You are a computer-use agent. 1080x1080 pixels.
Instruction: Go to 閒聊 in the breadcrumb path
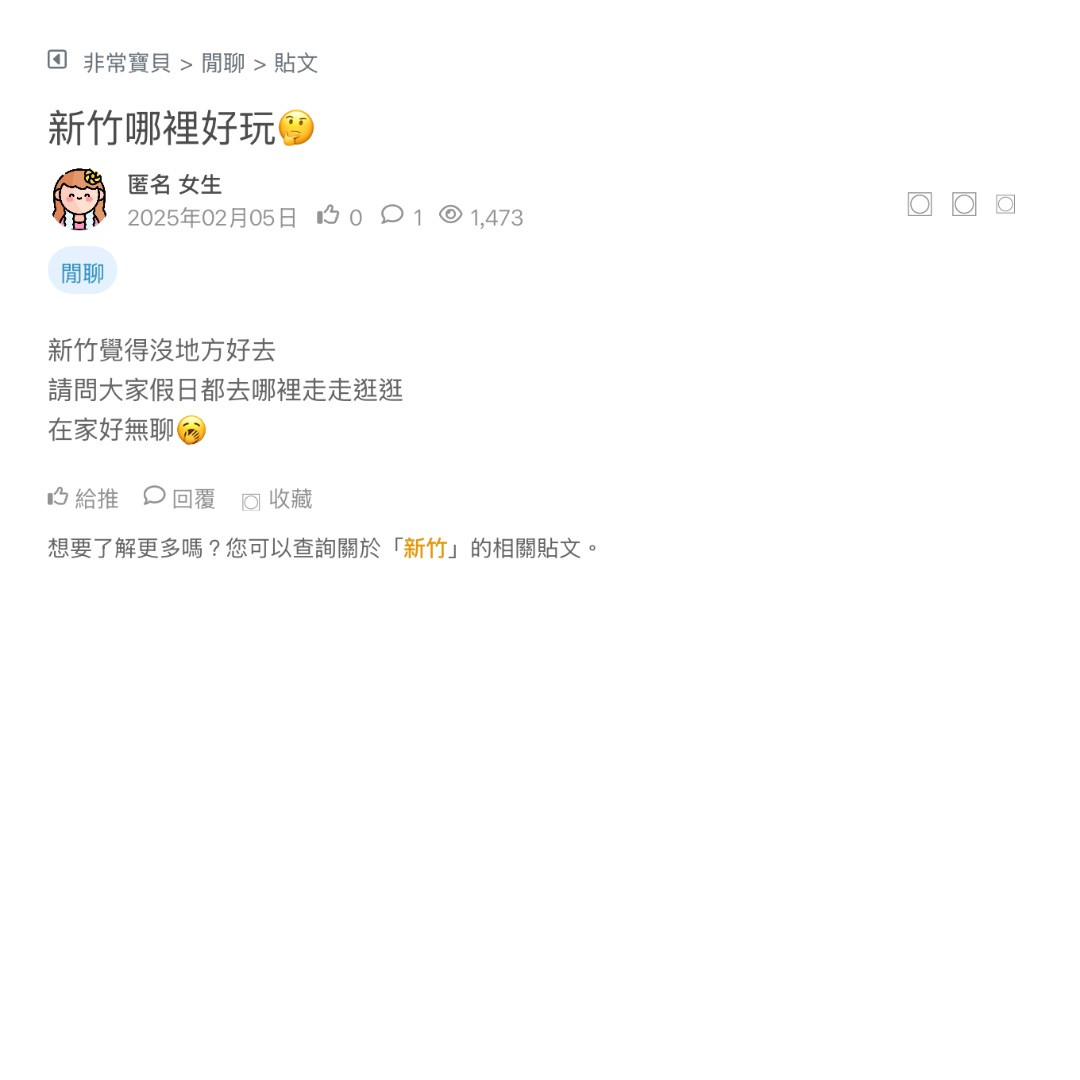point(223,64)
